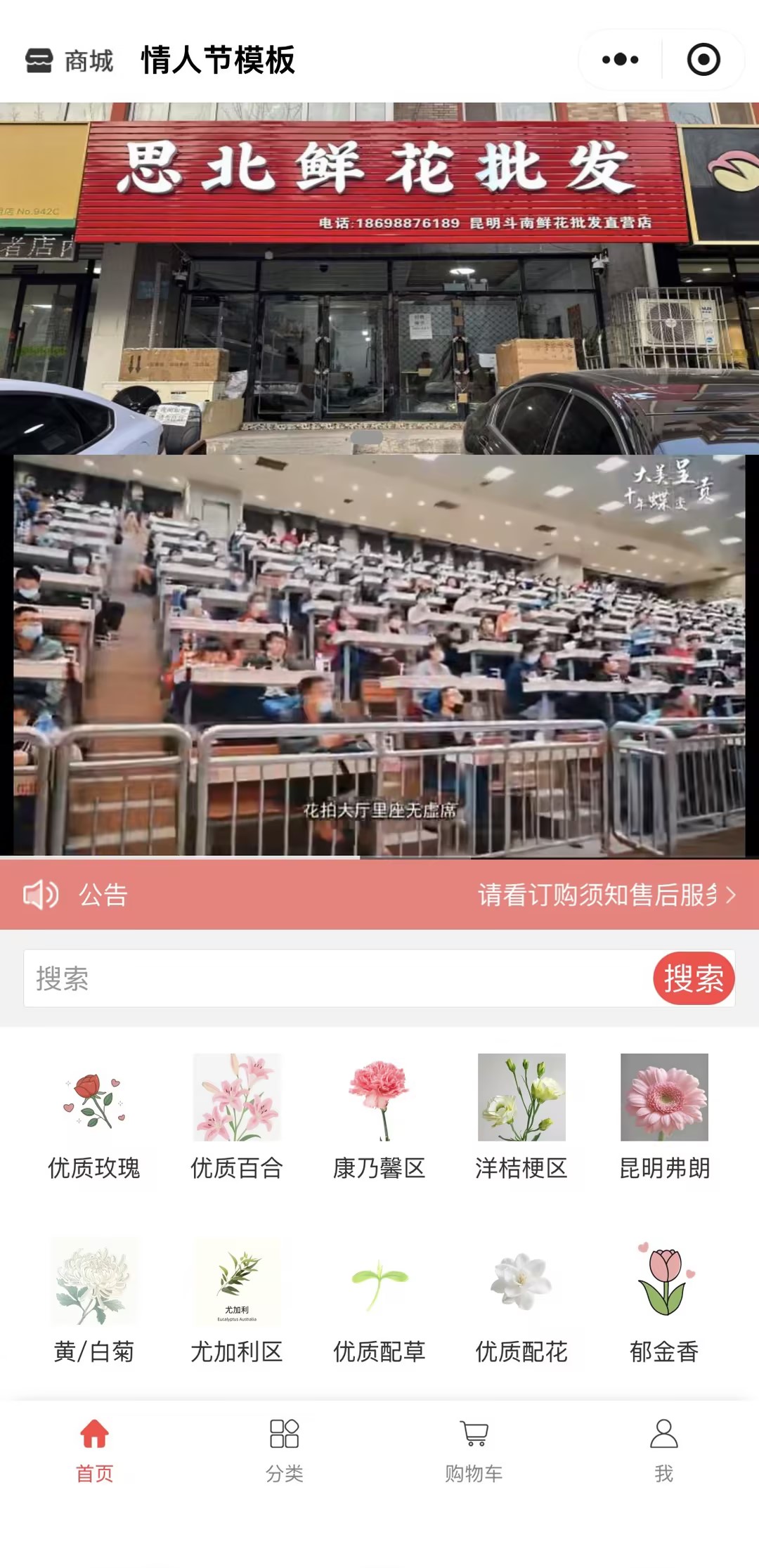The width and height of the screenshot is (759, 1568).
Task: Play the flower auction hall video
Action: [379, 655]
